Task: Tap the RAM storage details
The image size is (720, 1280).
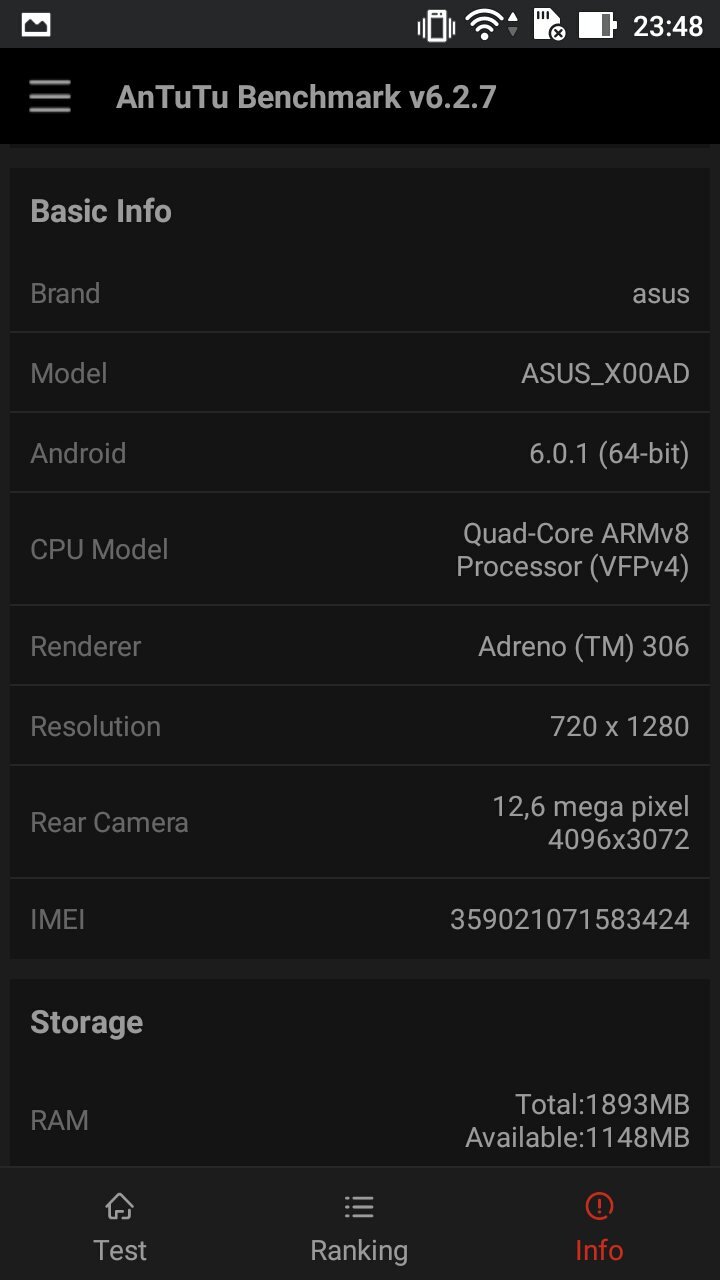Action: (x=360, y=1119)
